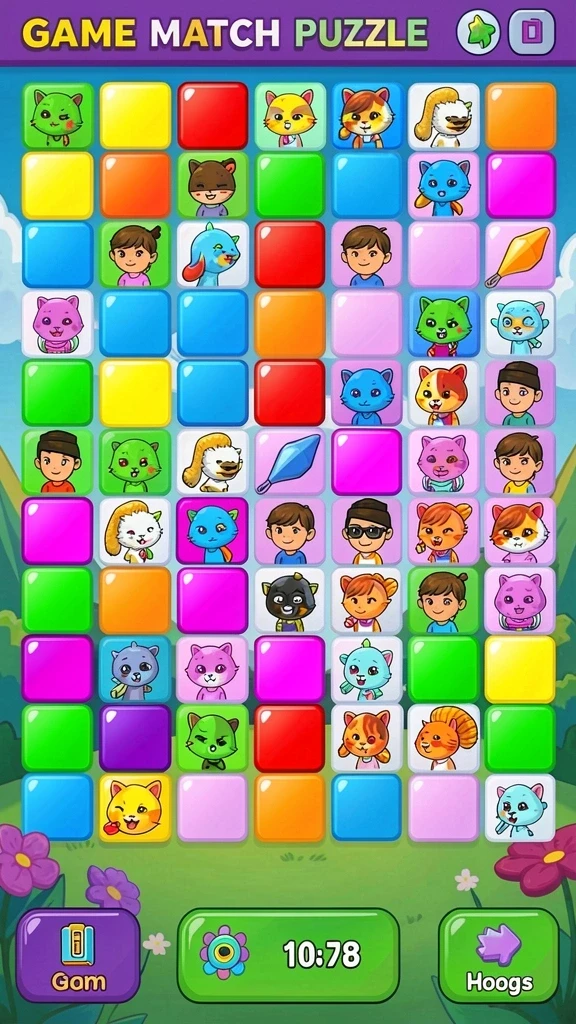
Task: Choose the black cat tile
Action: click(x=289, y=600)
